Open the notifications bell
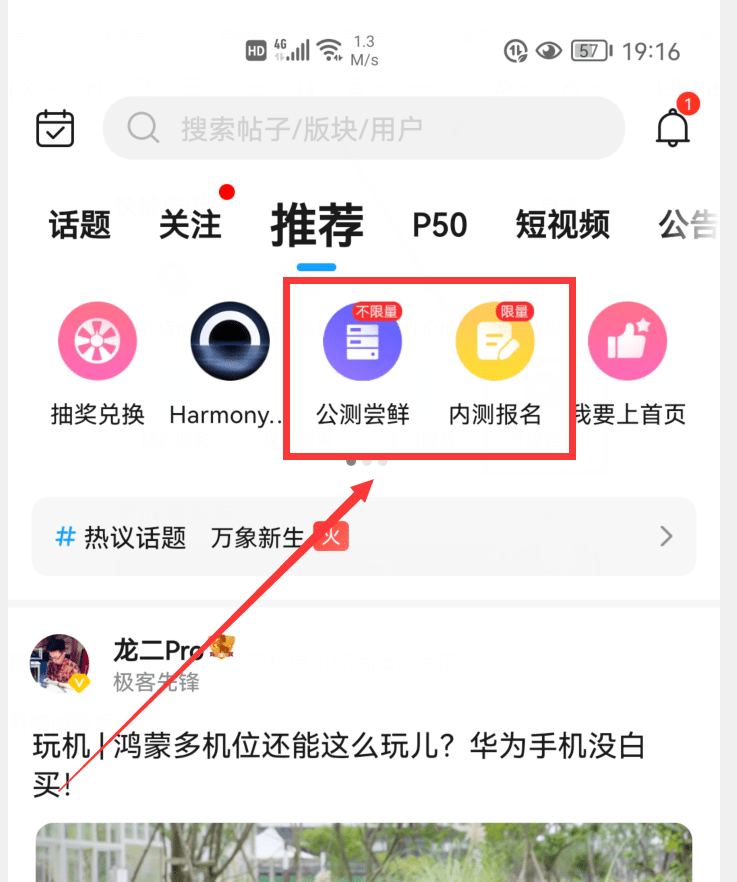The image size is (737, 882). [x=673, y=127]
